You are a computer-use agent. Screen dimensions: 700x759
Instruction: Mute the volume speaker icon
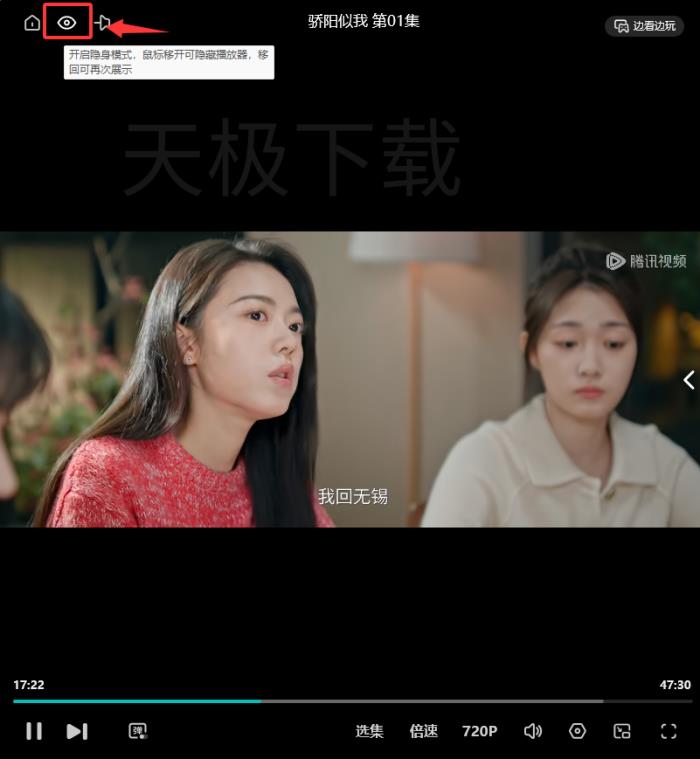[x=533, y=731]
